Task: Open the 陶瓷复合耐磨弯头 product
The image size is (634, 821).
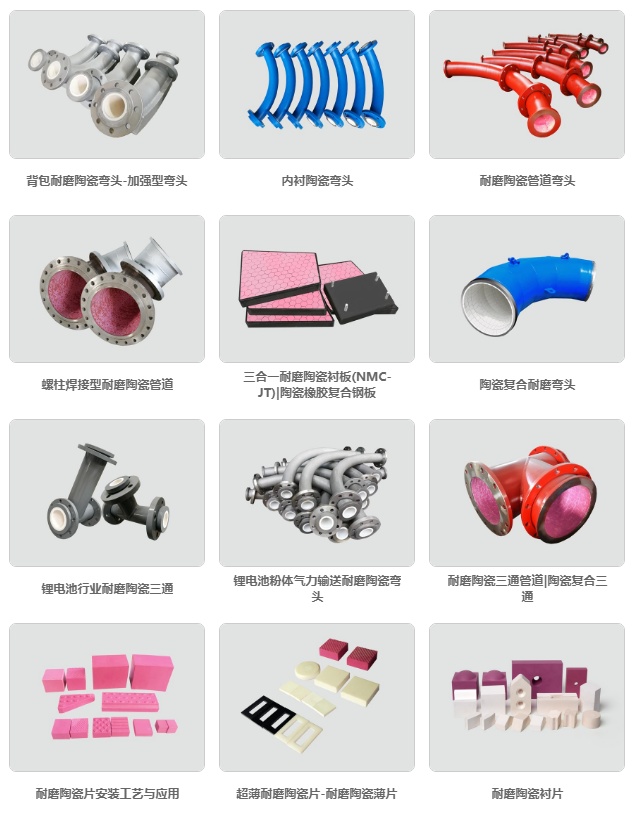Action: pyautogui.click(x=527, y=289)
